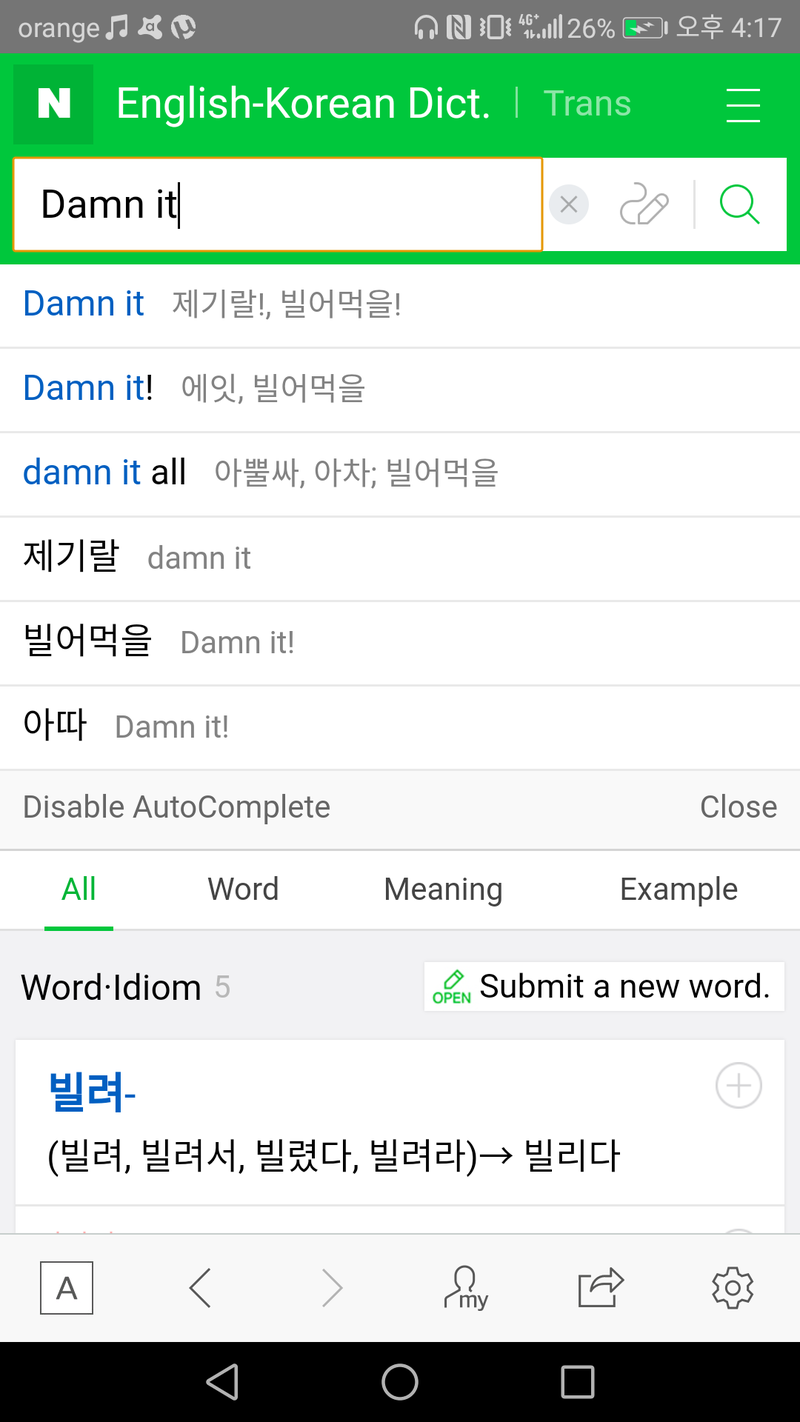The image size is (800, 1422).
Task: Close the autocomplete list
Action: pyautogui.click(x=738, y=807)
